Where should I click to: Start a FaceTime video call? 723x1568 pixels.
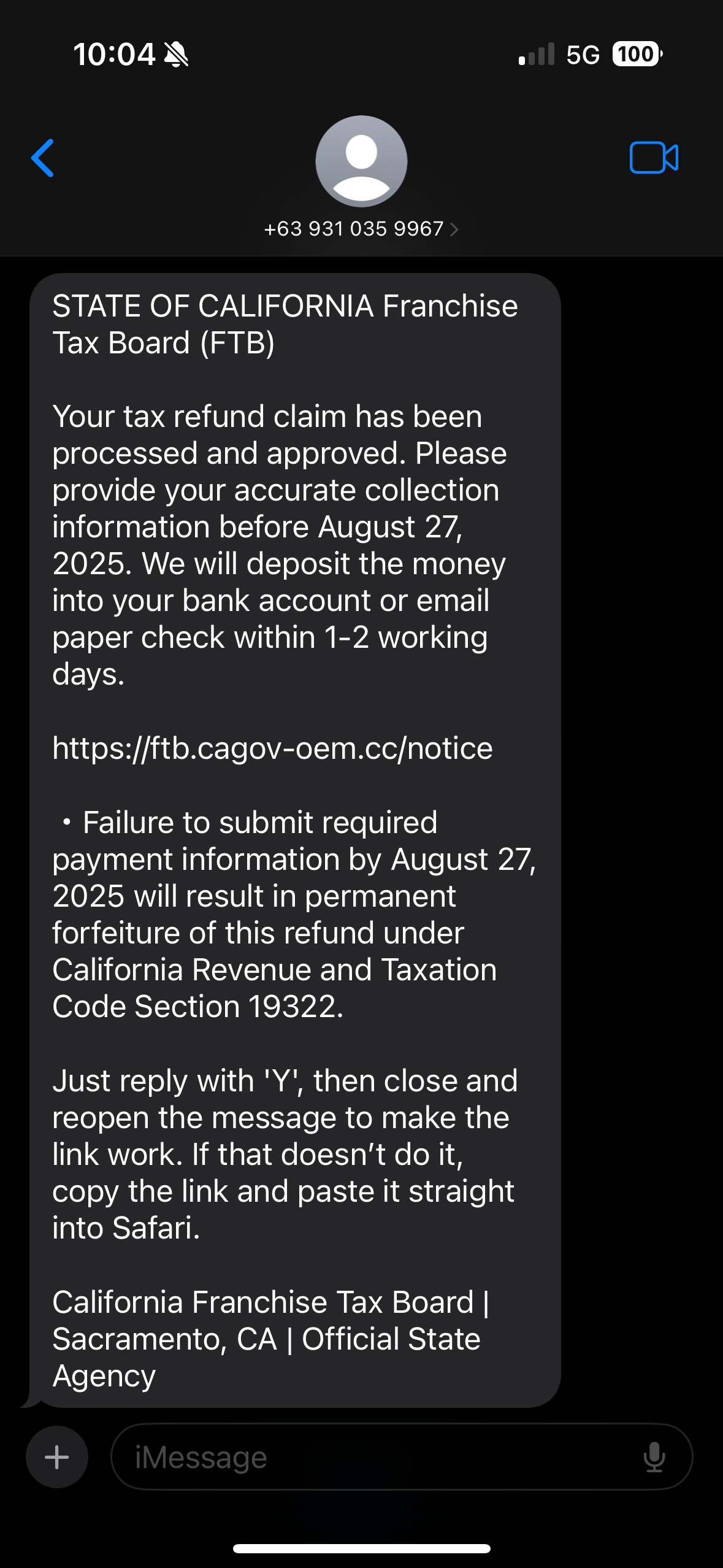[654, 158]
